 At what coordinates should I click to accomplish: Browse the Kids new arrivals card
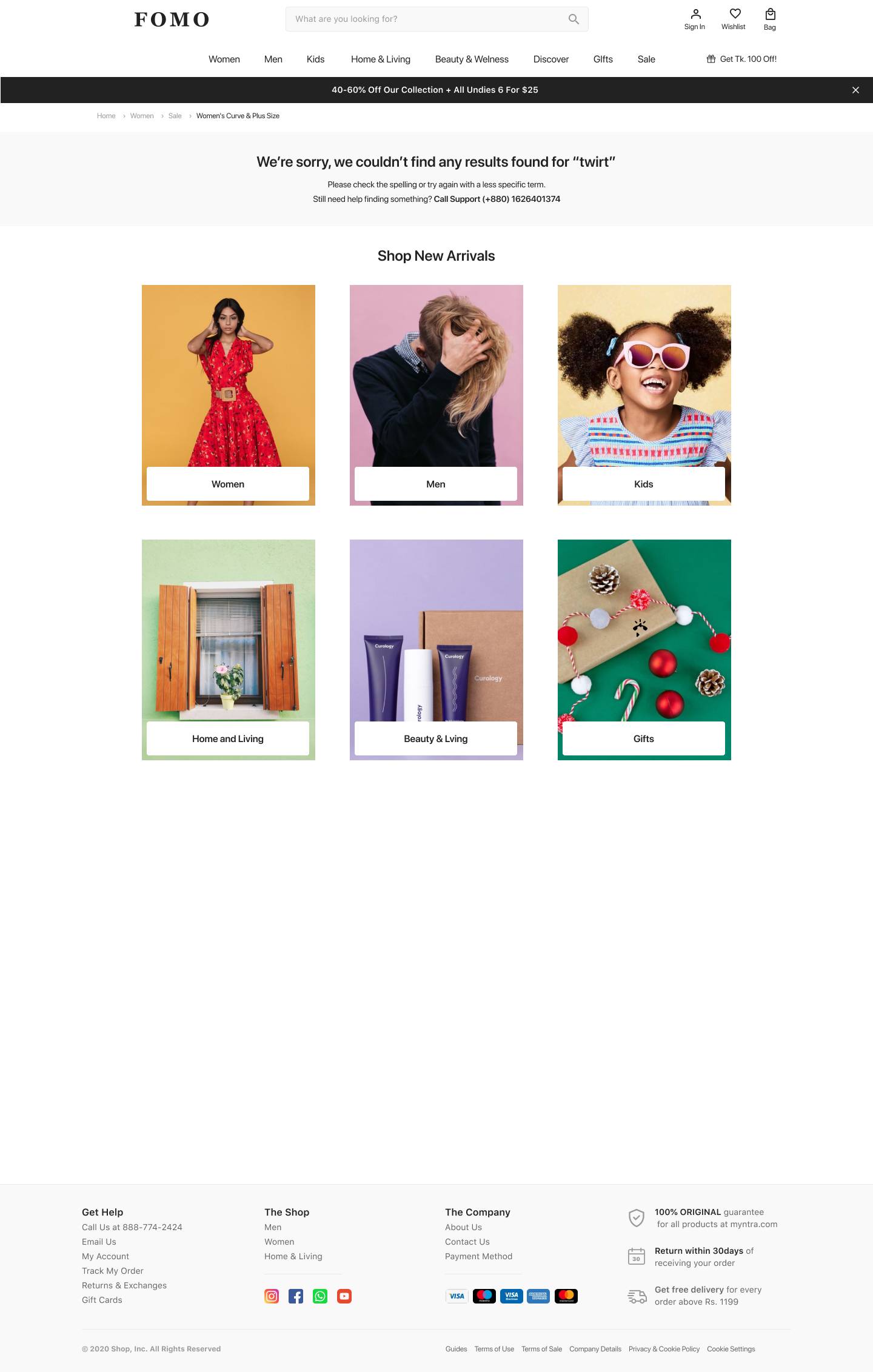(x=643, y=483)
